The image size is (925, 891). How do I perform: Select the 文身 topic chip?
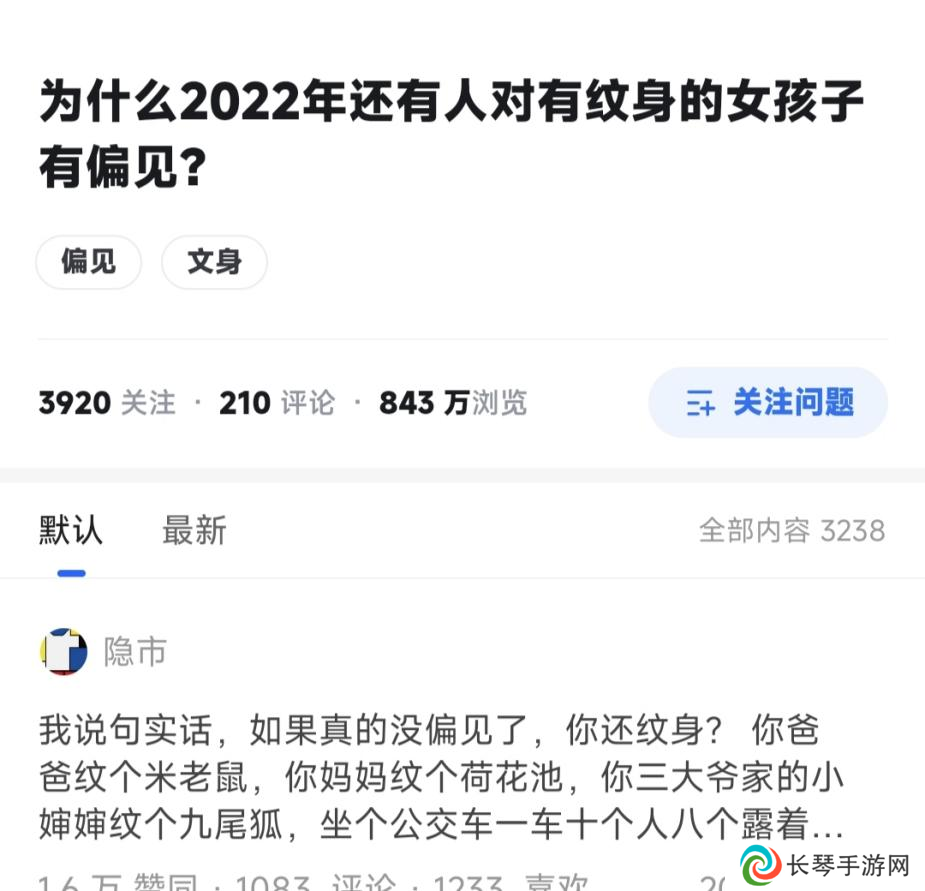point(214,262)
